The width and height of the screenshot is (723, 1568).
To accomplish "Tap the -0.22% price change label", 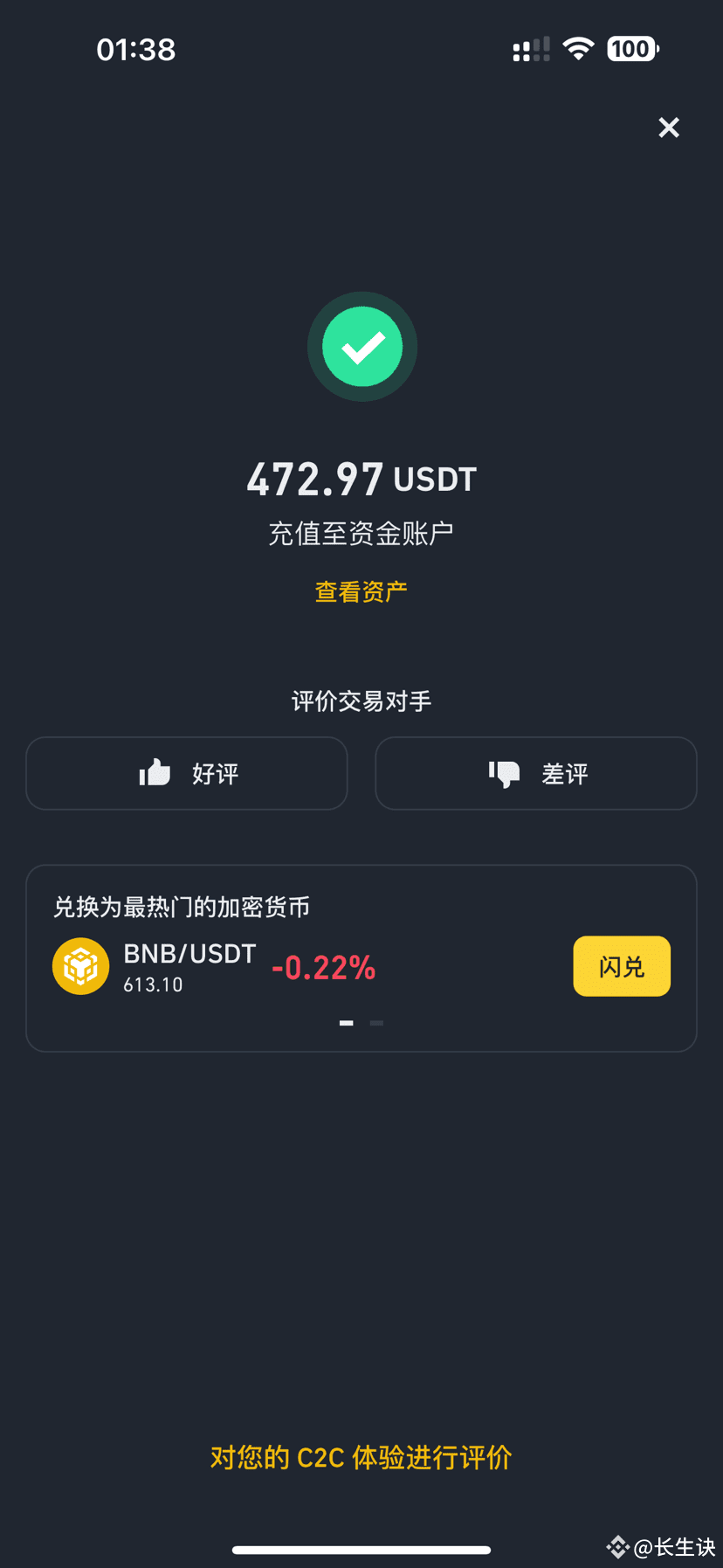I will (322, 967).
